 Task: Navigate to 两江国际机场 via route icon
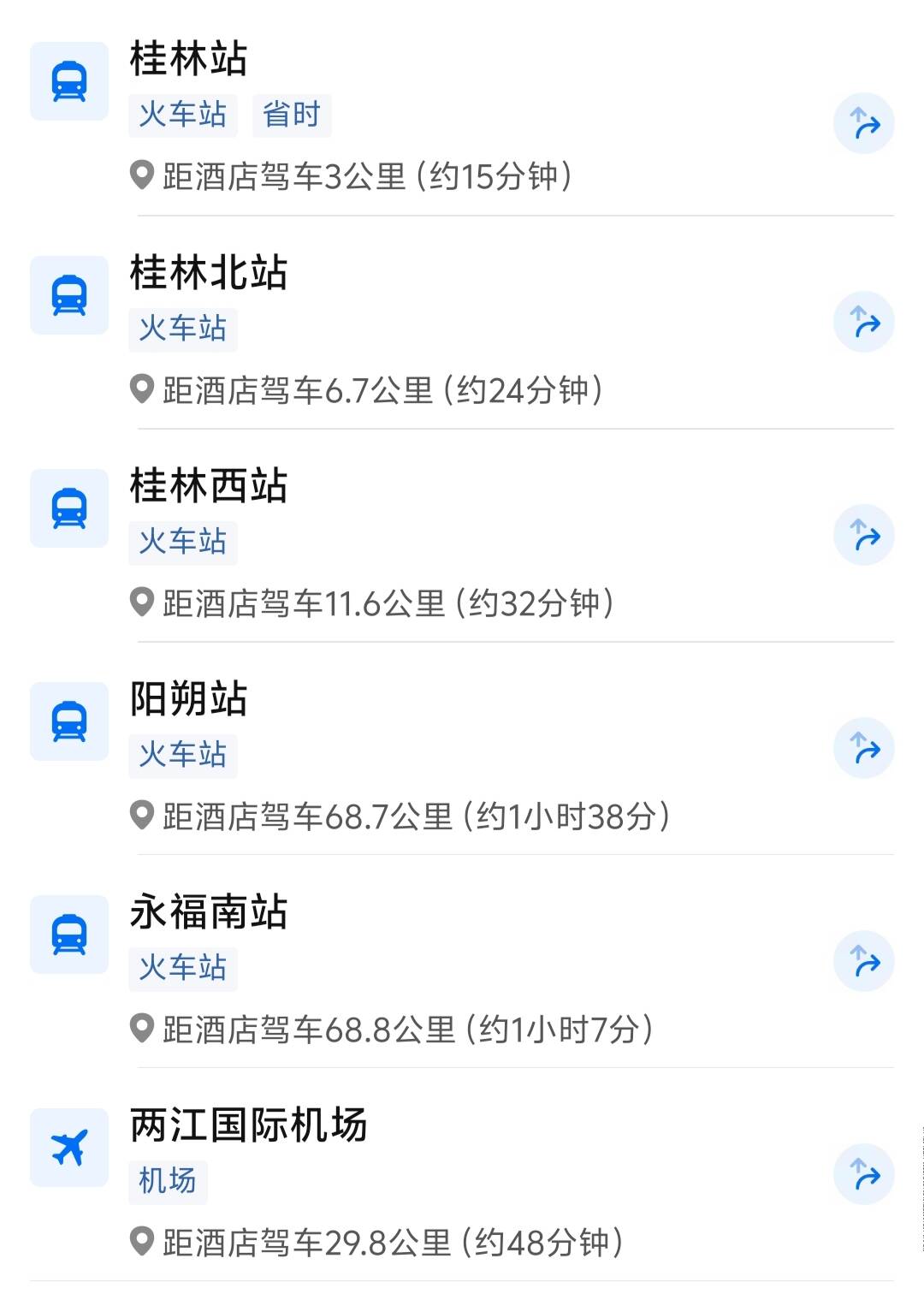[863, 1174]
